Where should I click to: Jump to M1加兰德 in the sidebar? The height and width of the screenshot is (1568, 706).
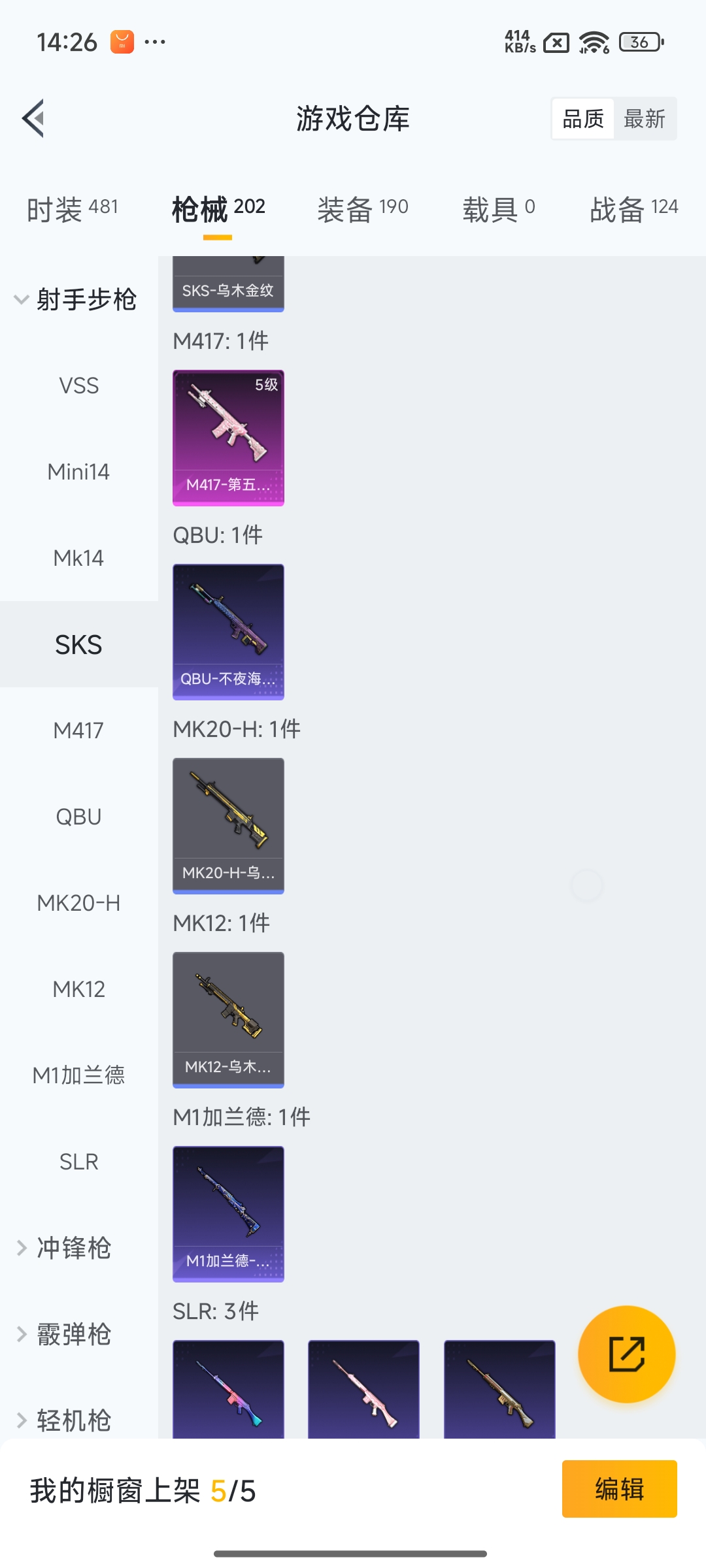point(78,1075)
